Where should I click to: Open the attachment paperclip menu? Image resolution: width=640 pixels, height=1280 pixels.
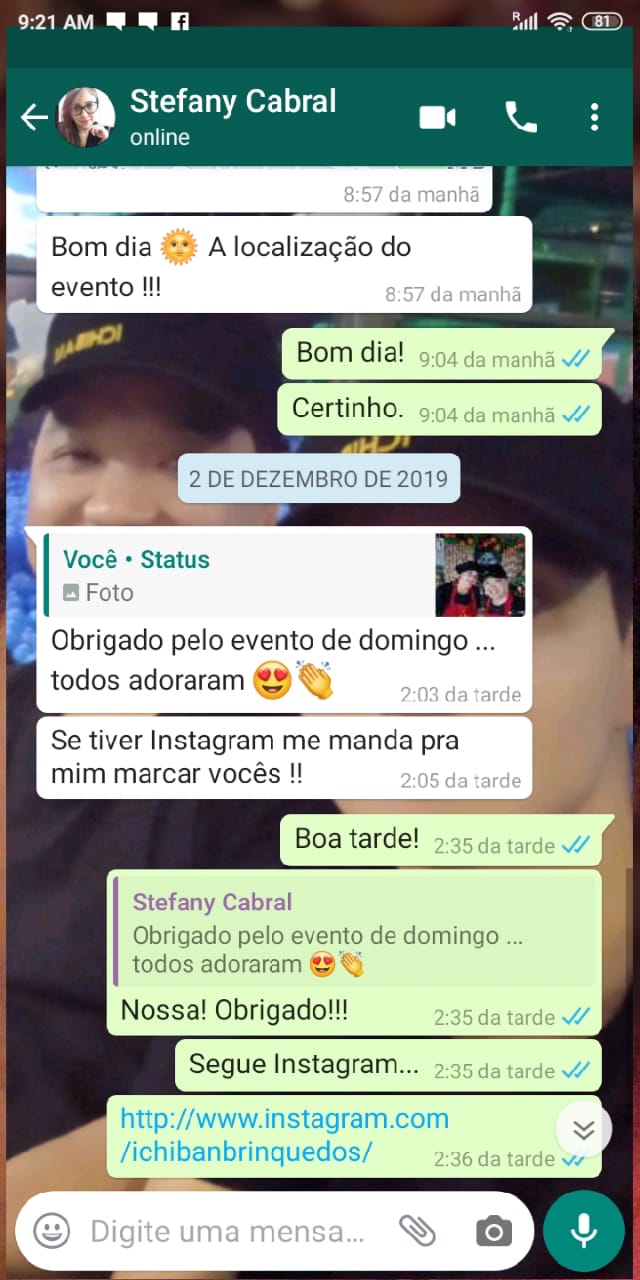coord(417,1231)
